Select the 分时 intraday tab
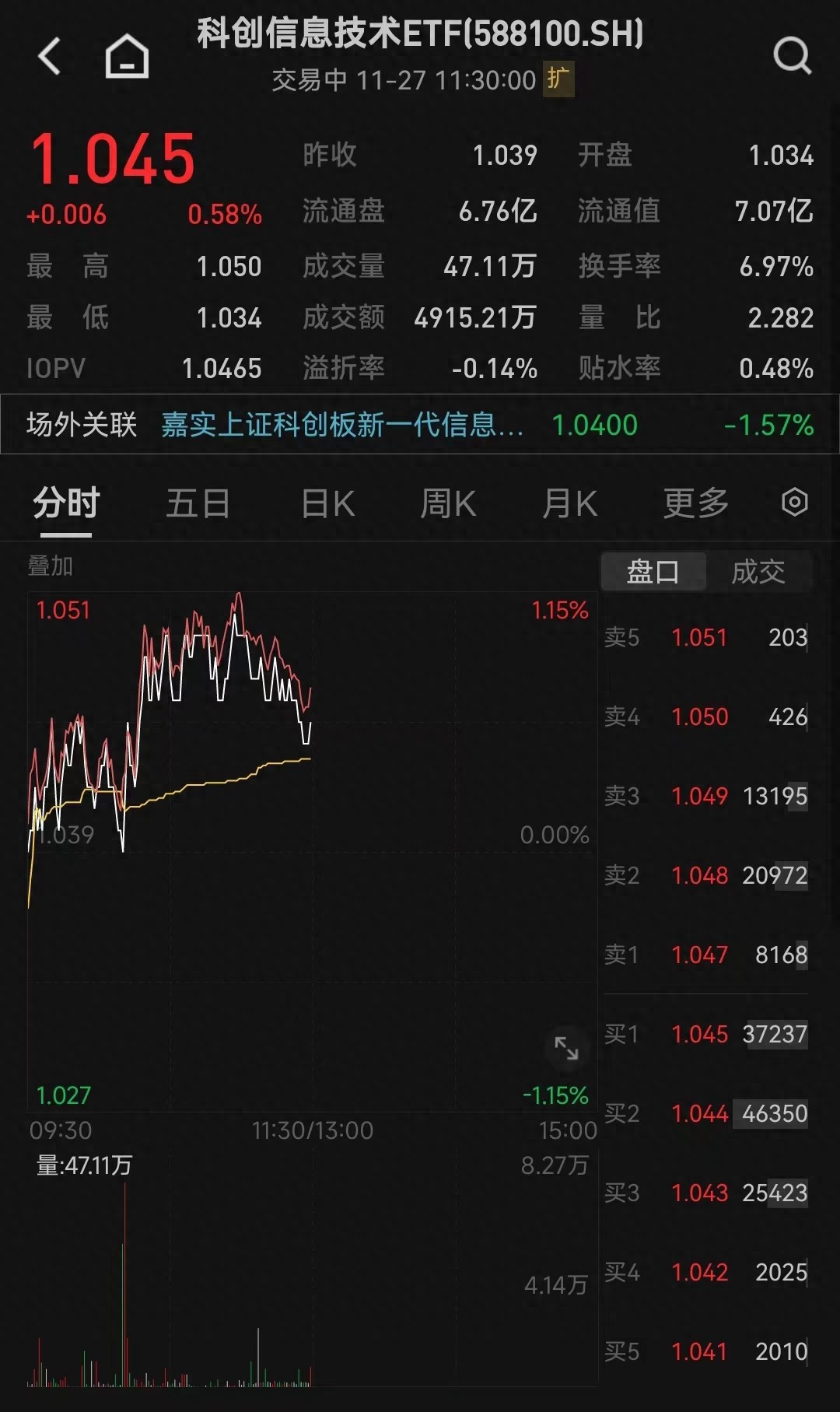This screenshot has width=840, height=1412. pos(66,503)
